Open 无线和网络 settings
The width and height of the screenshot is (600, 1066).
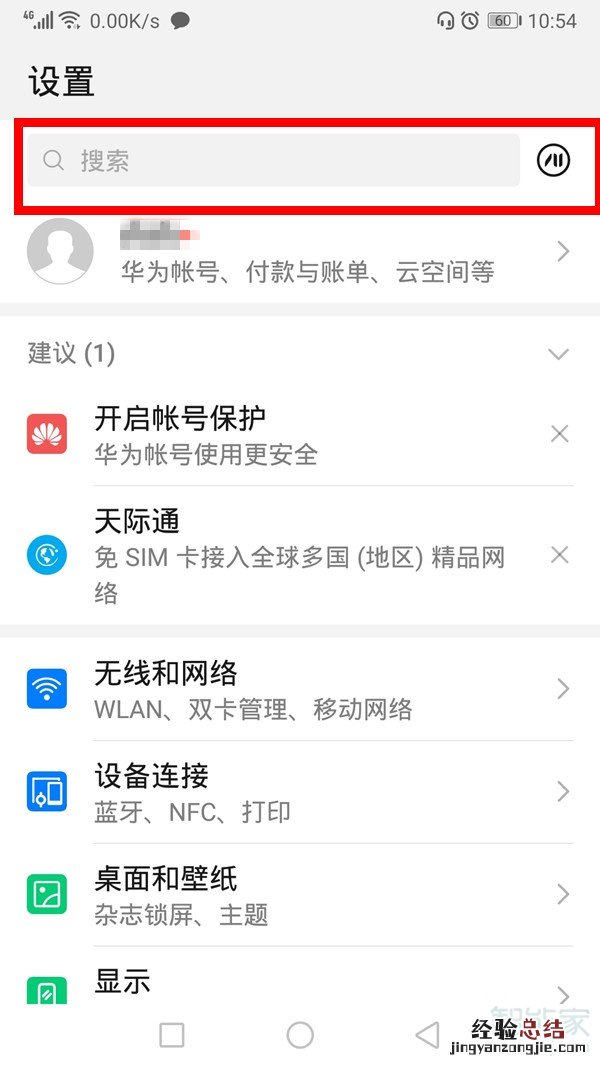point(300,690)
